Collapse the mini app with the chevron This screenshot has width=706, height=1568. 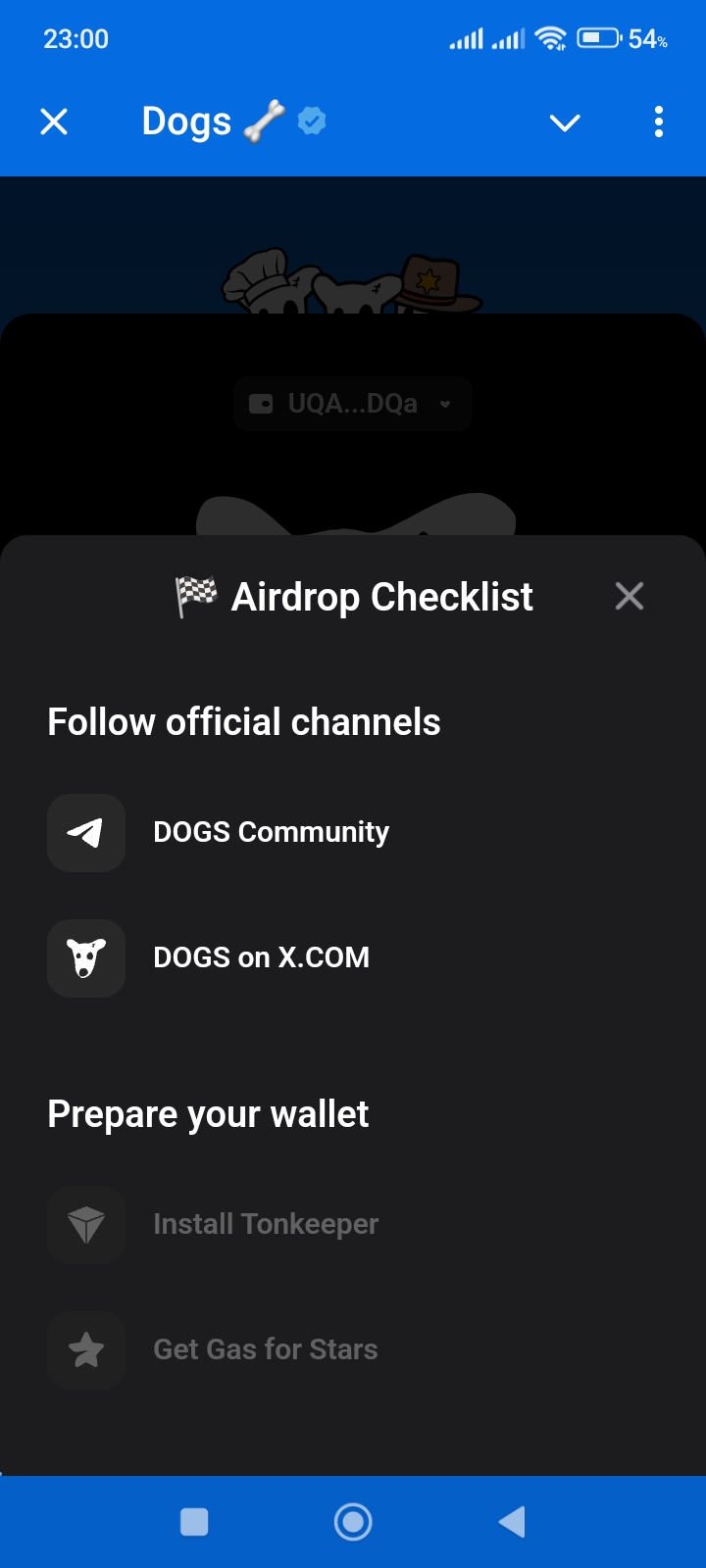coord(565,122)
